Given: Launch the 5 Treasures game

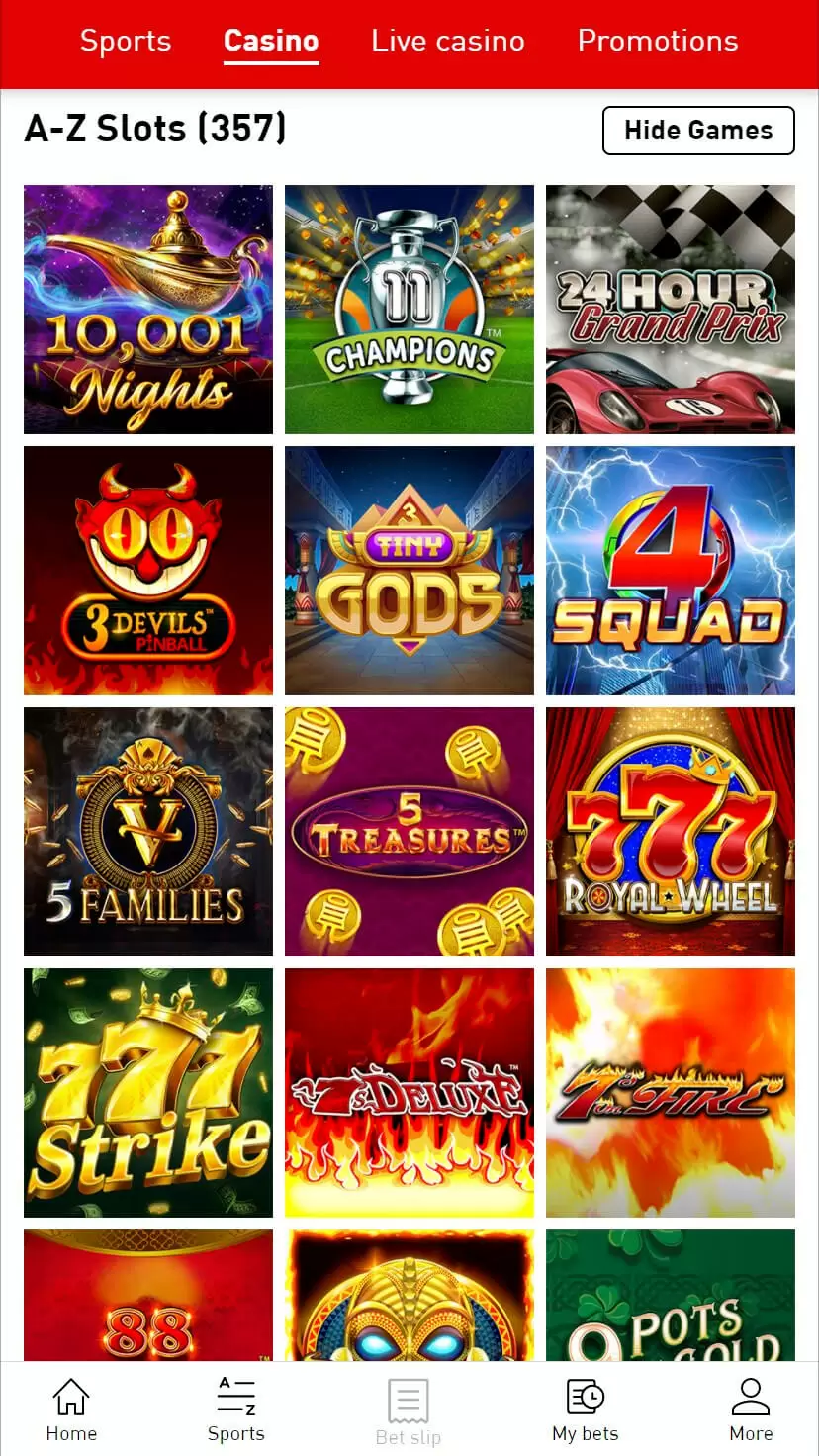Looking at the screenshot, I should coord(409,832).
